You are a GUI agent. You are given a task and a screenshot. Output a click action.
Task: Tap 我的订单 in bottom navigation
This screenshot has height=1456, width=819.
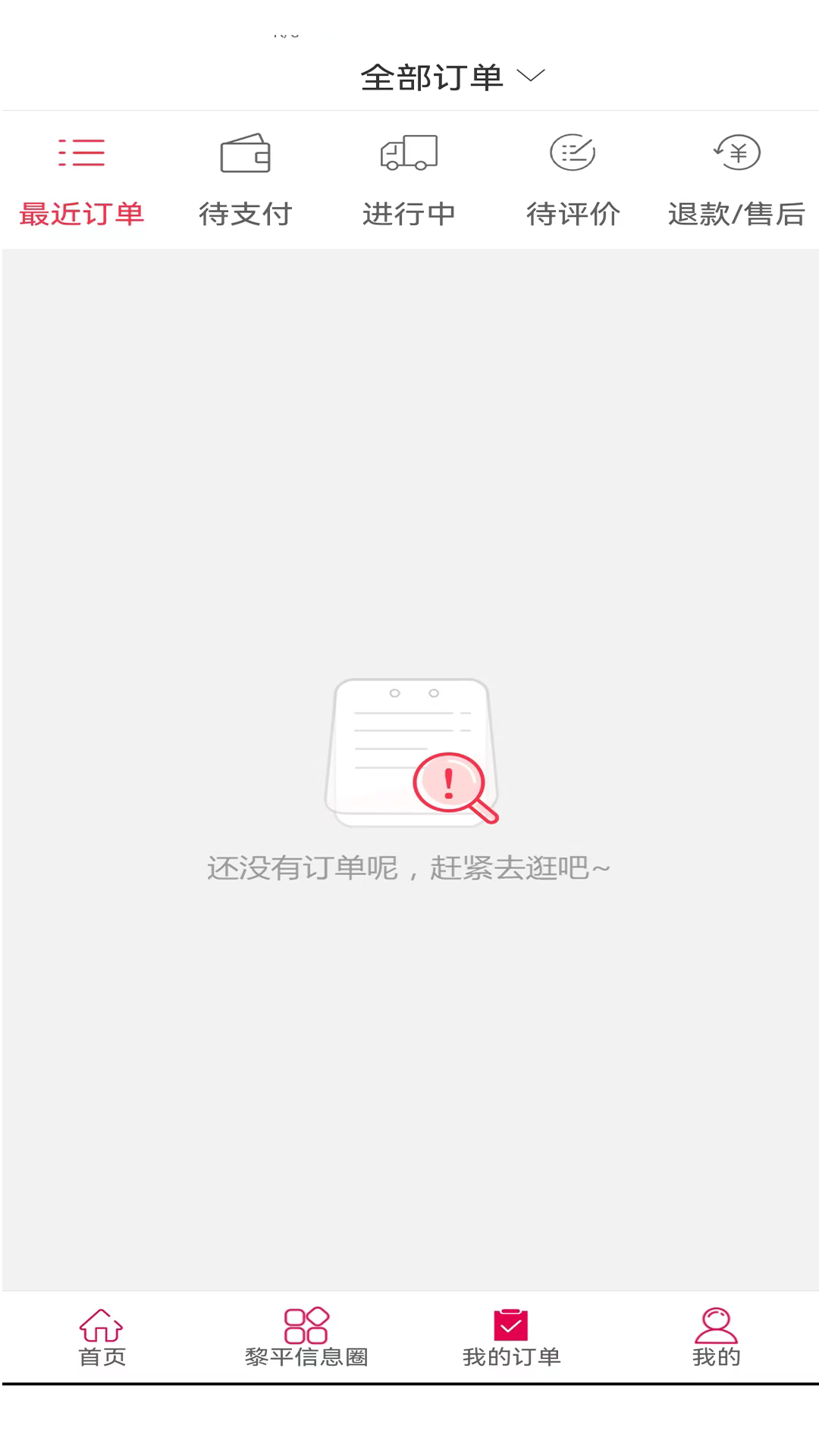pyautogui.click(x=511, y=1338)
